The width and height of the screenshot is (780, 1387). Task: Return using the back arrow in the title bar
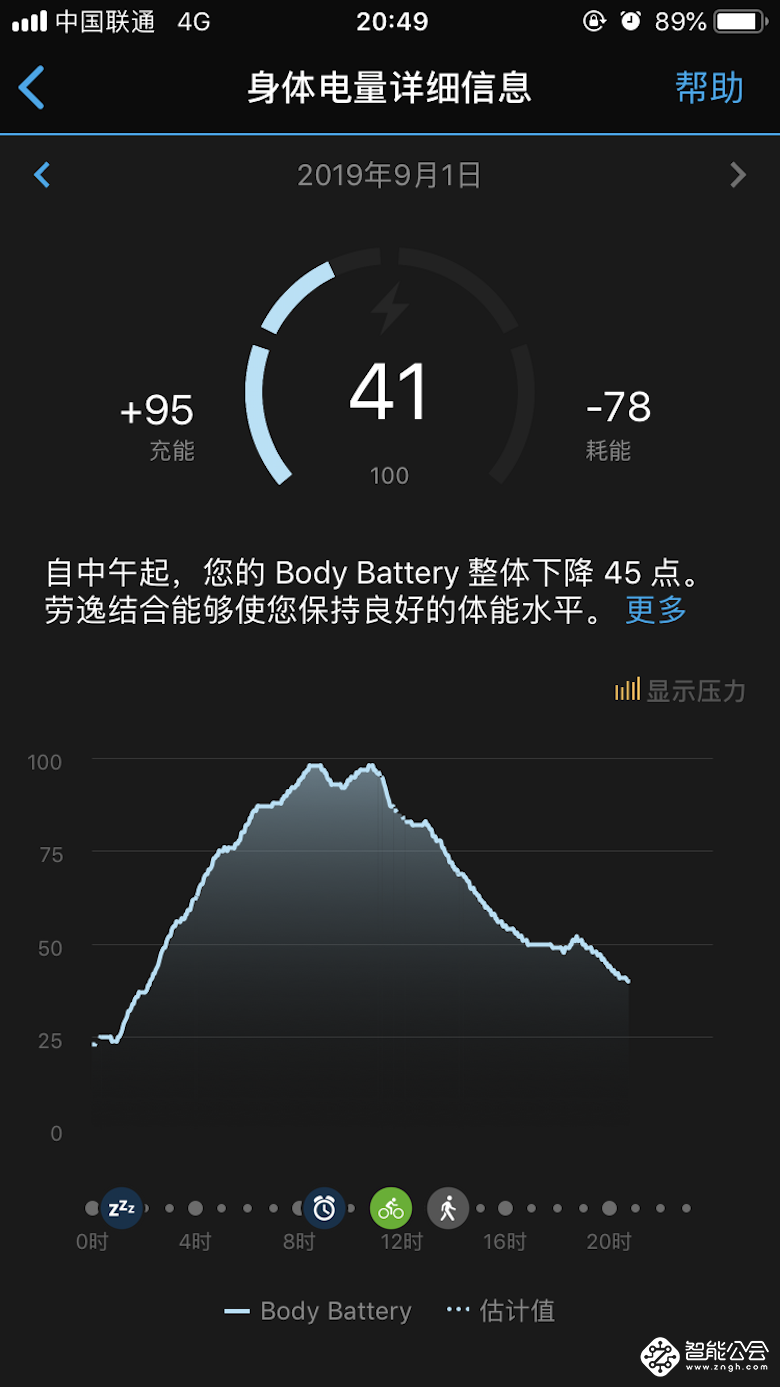(32, 88)
